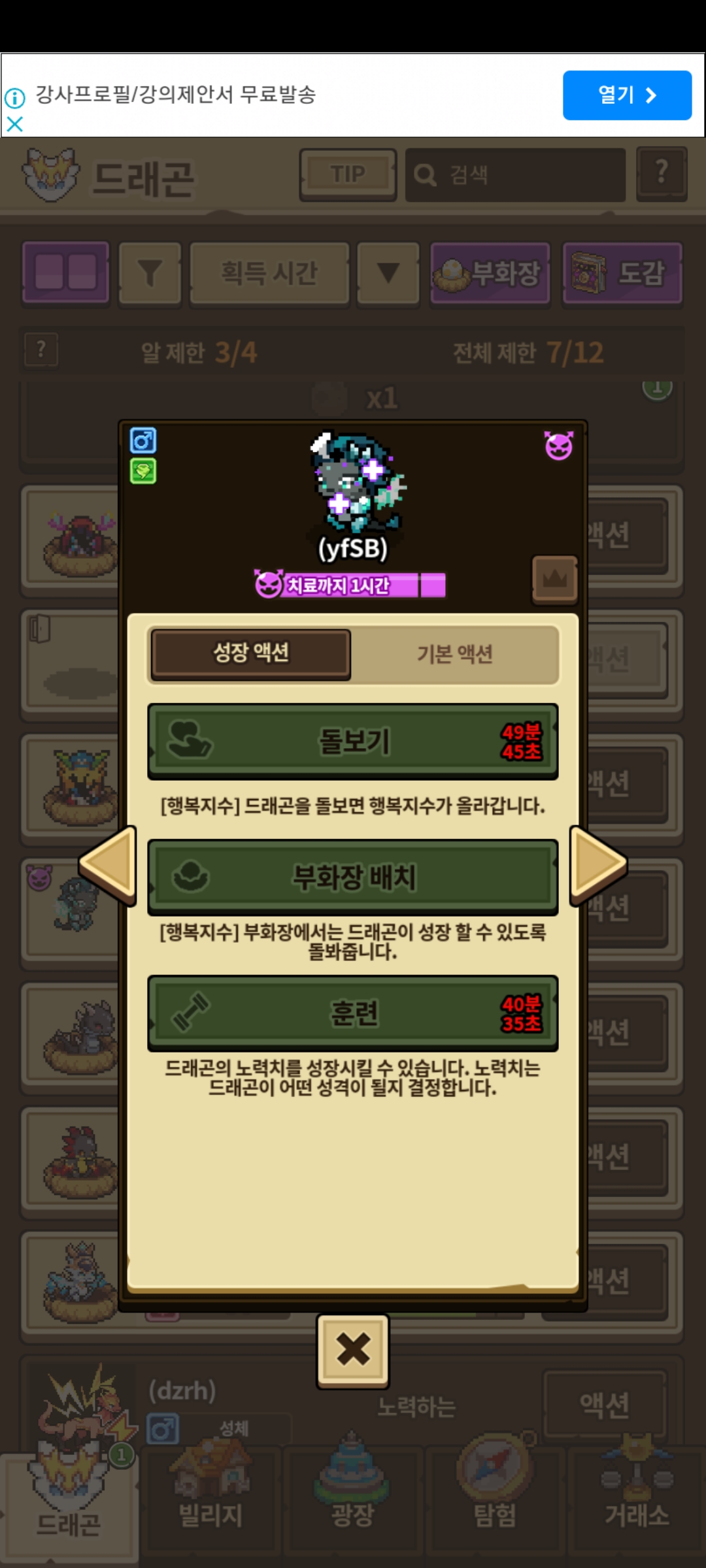Viewport: 706px width, 1568px height.
Task: Tap the crown icon on dragon card
Action: (555, 580)
